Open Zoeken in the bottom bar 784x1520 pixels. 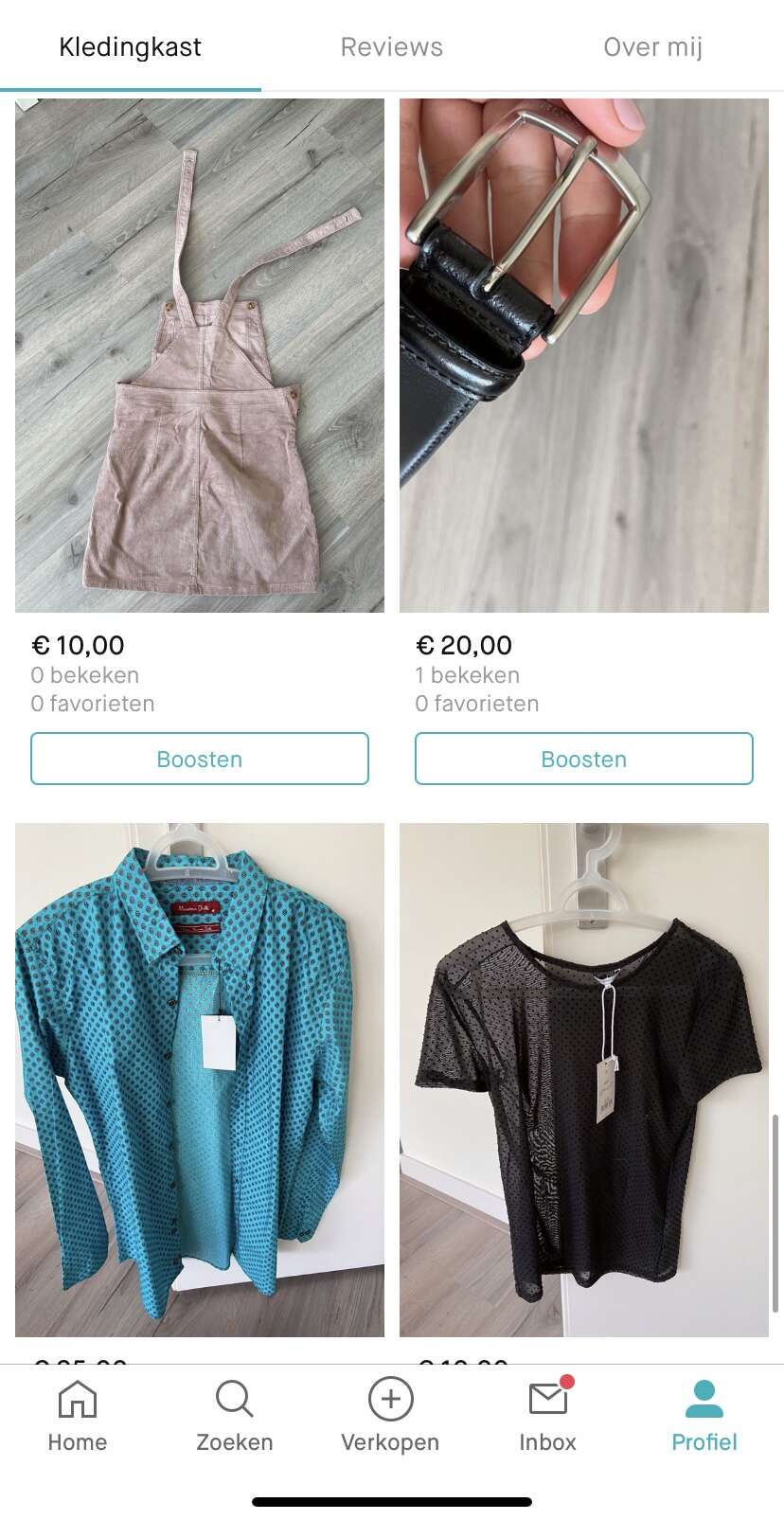234,1416
